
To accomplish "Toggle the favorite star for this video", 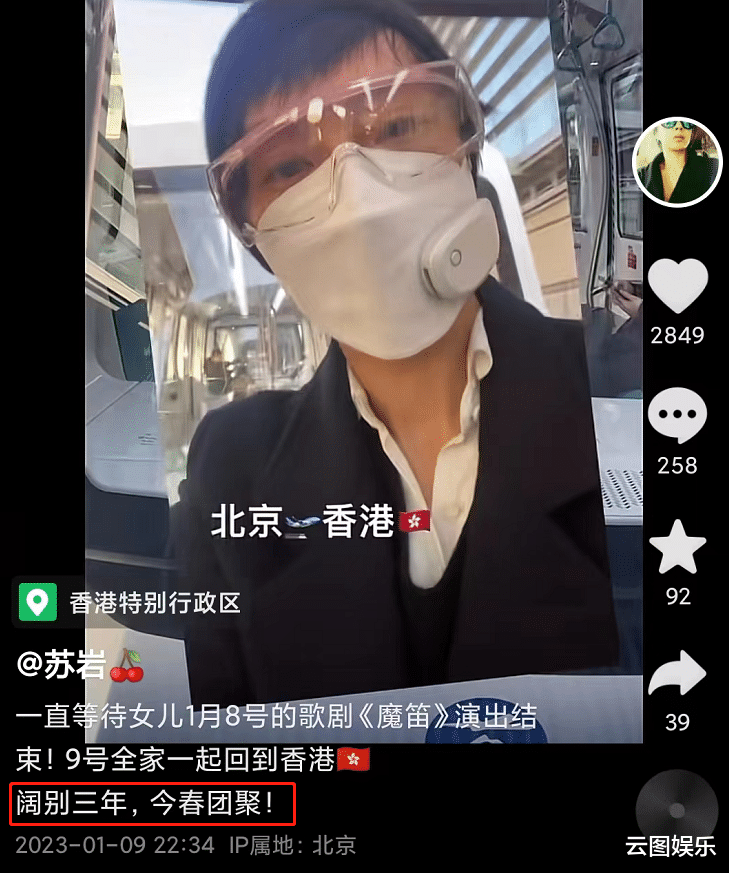I will pyautogui.click(x=678, y=545).
